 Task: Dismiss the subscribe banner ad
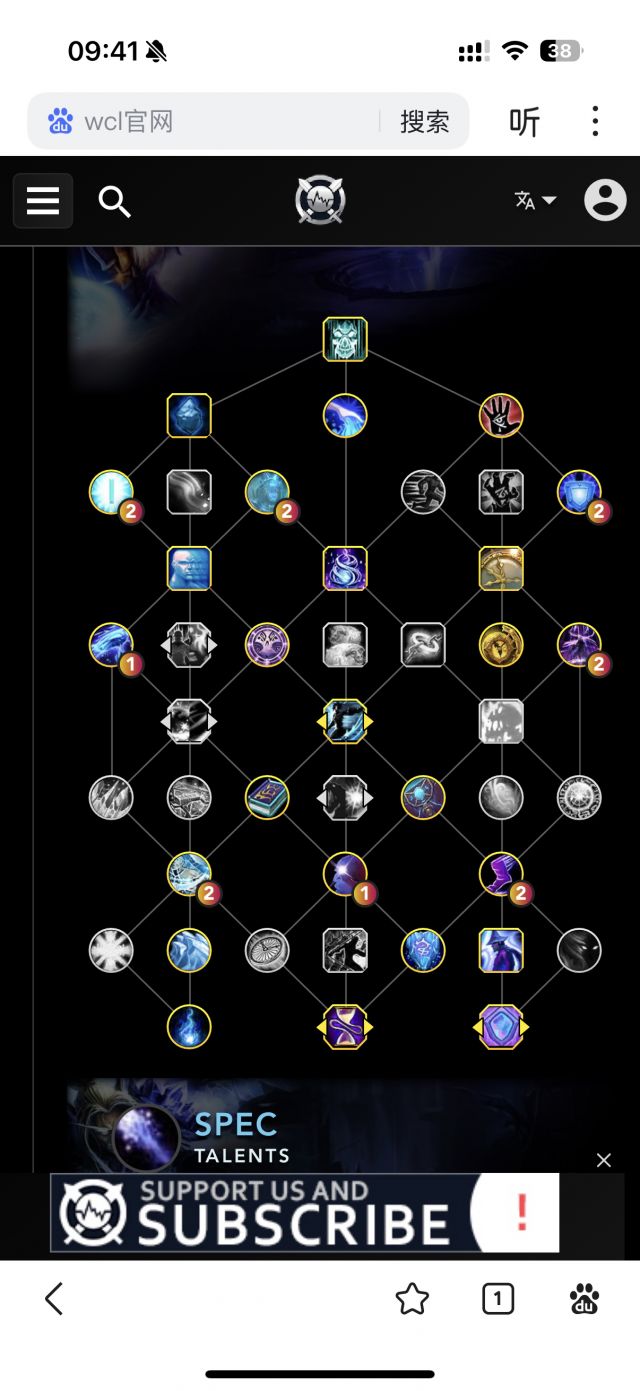pyautogui.click(x=604, y=1160)
